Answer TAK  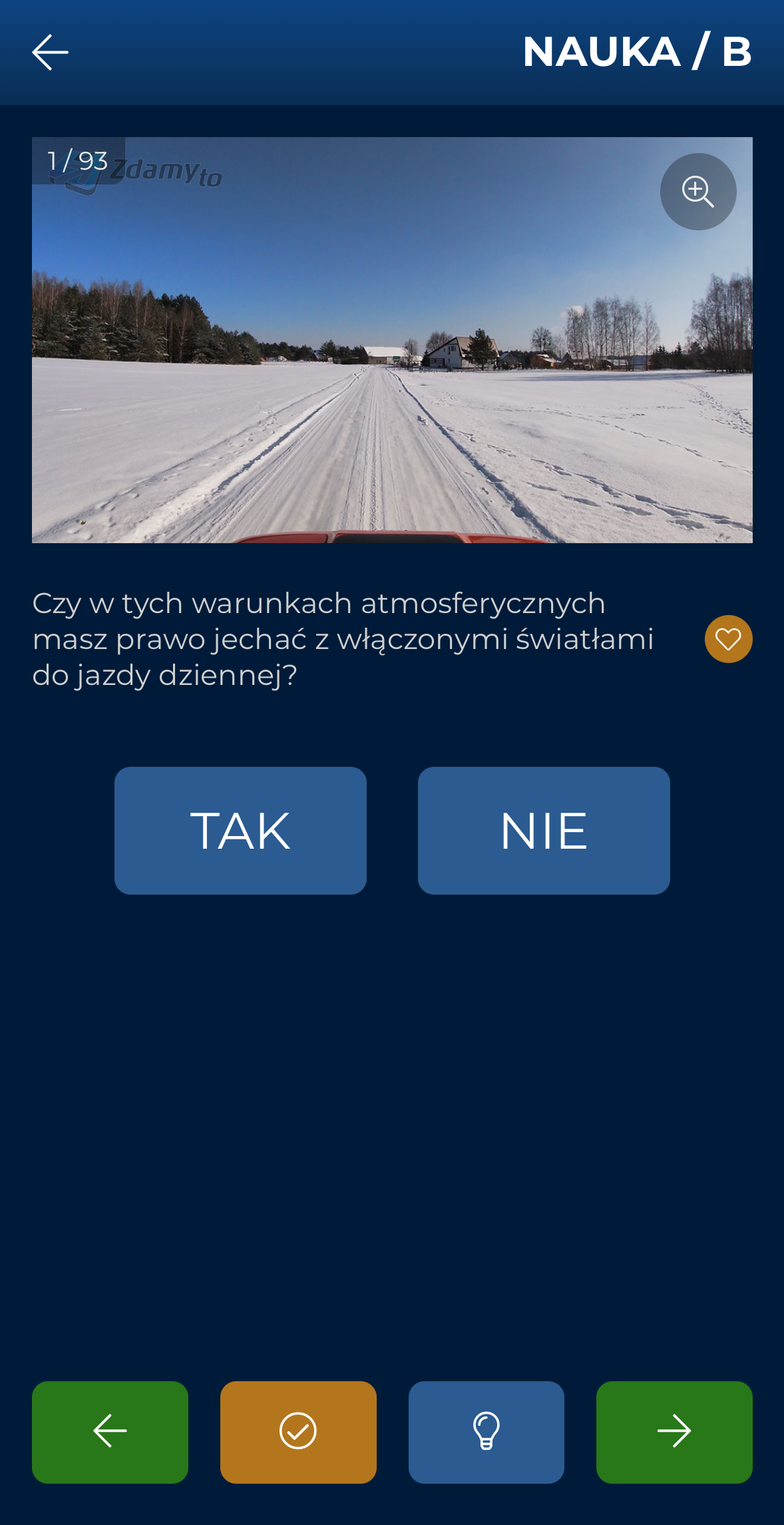tap(240, 830)
